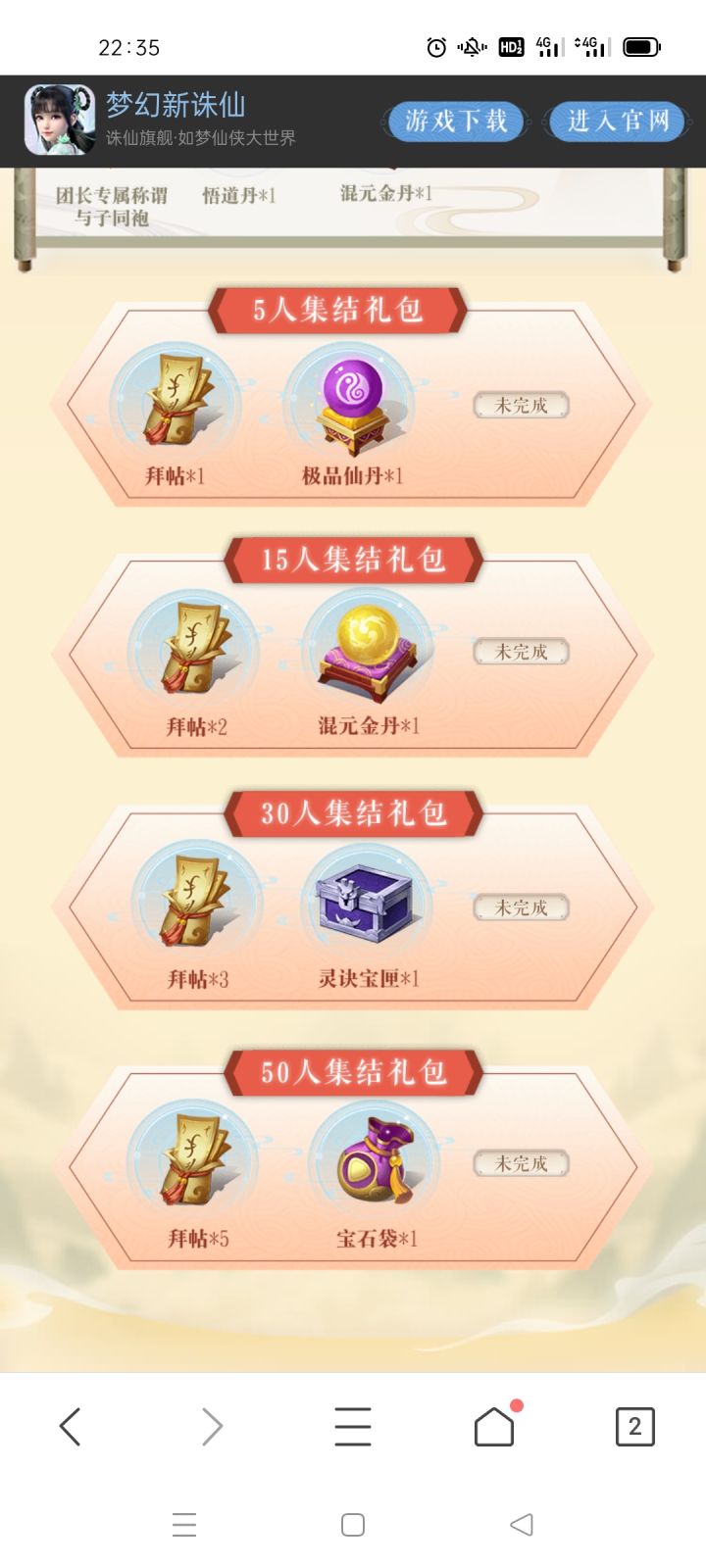Viewport: 706px width, 1568px height.
Task: Tap the 未完成 status for 15人集结礼包
Action: [522, 650]
